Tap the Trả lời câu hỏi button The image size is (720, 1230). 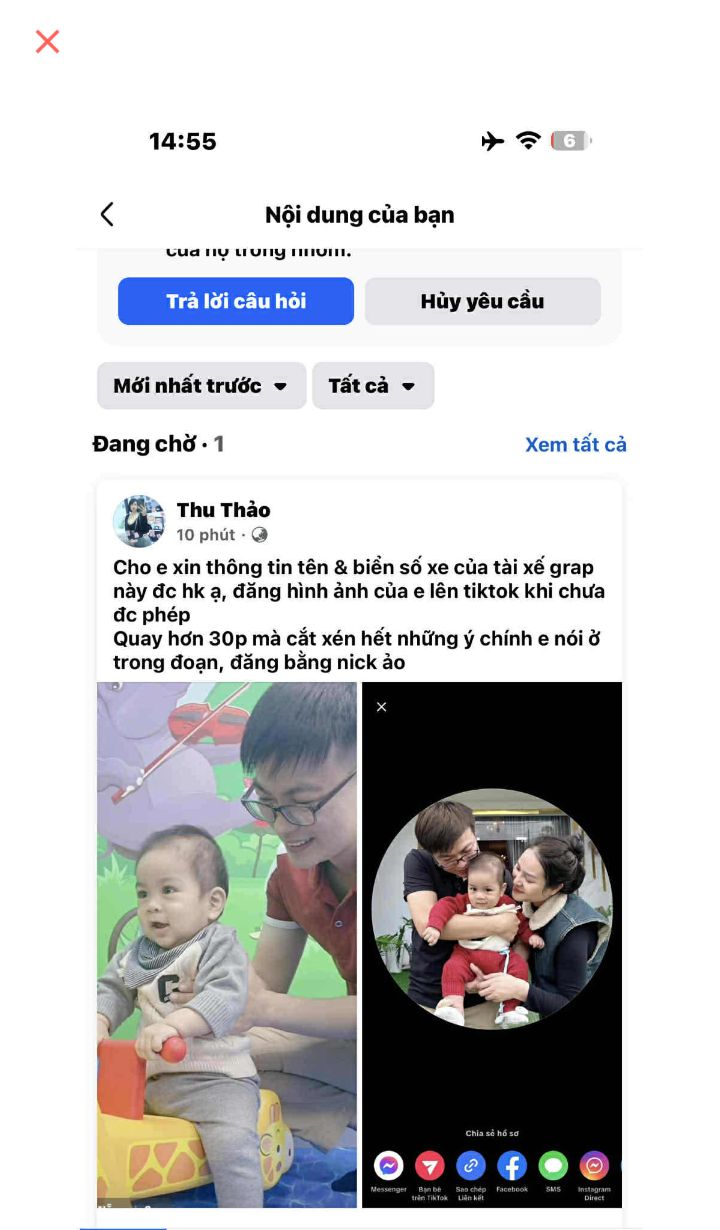236,301
